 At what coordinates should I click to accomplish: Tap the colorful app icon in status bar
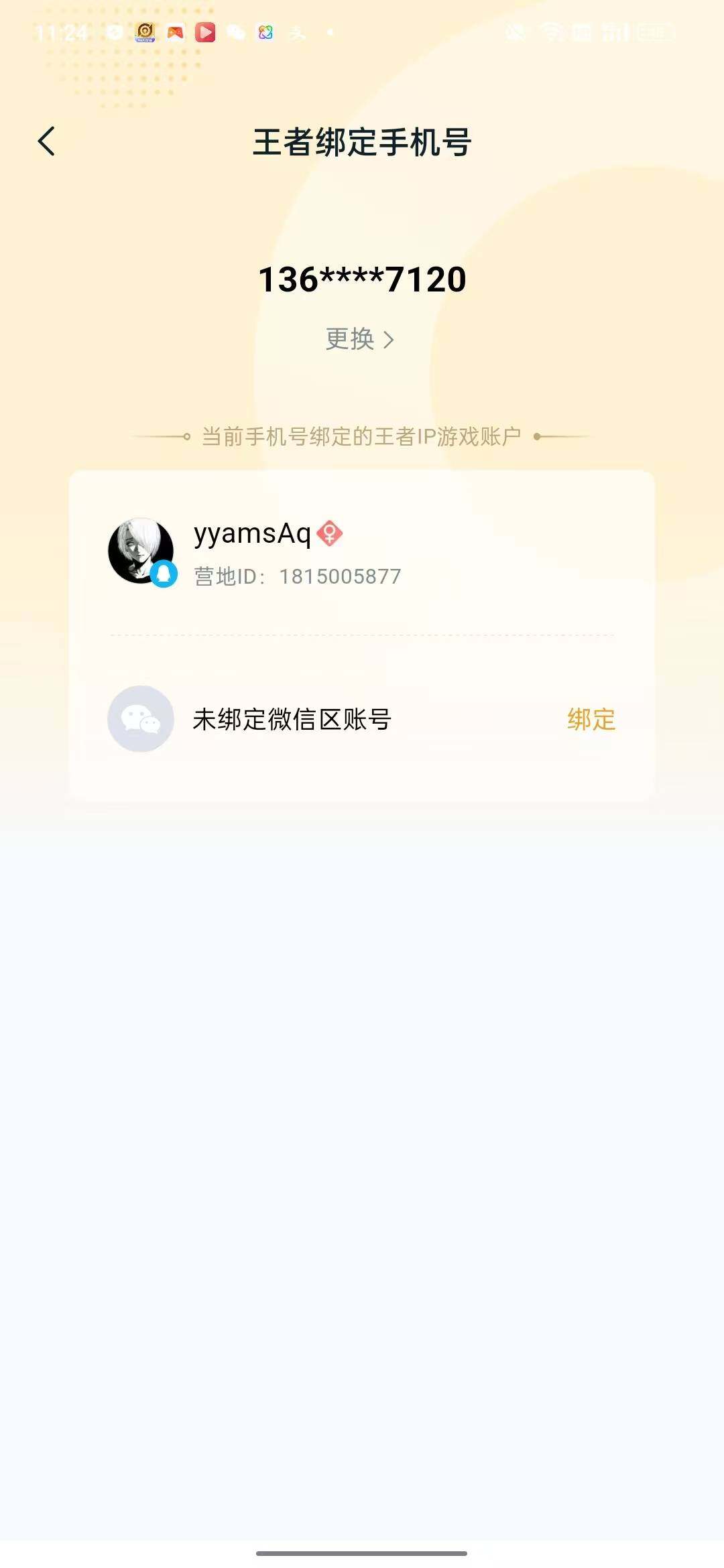point(267,31)
